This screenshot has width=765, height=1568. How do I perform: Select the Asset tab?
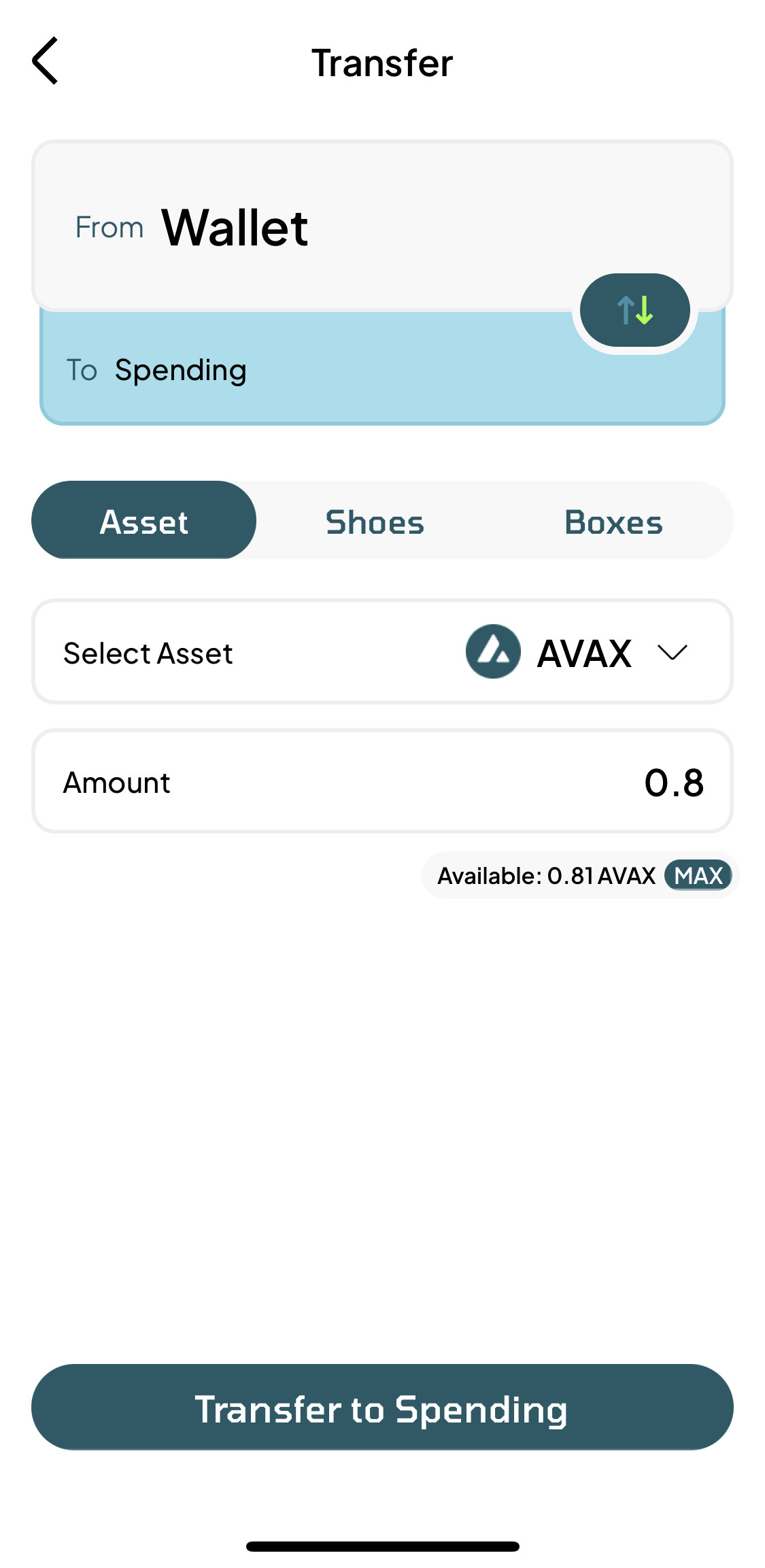[144, 522]
